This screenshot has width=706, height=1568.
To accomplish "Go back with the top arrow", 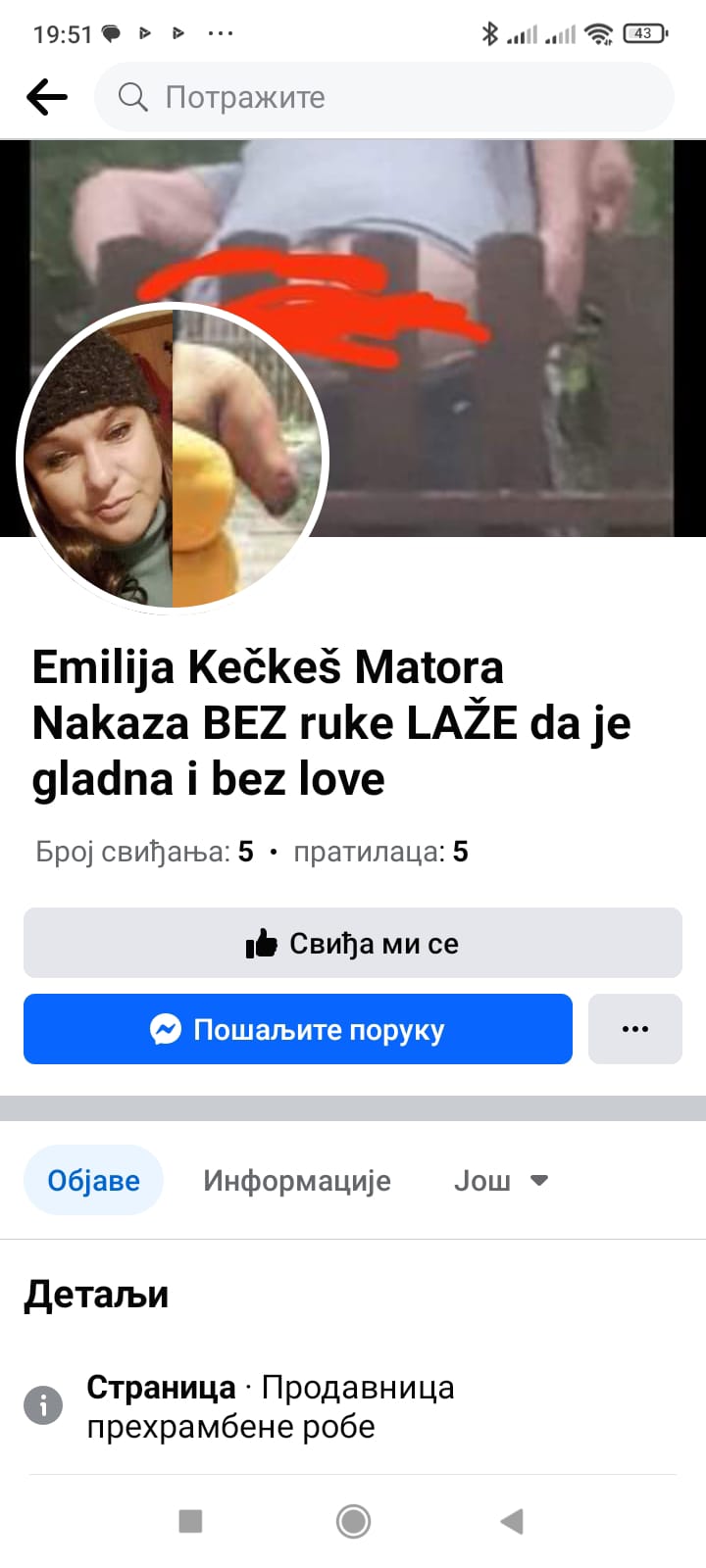I will click(46, 97).
